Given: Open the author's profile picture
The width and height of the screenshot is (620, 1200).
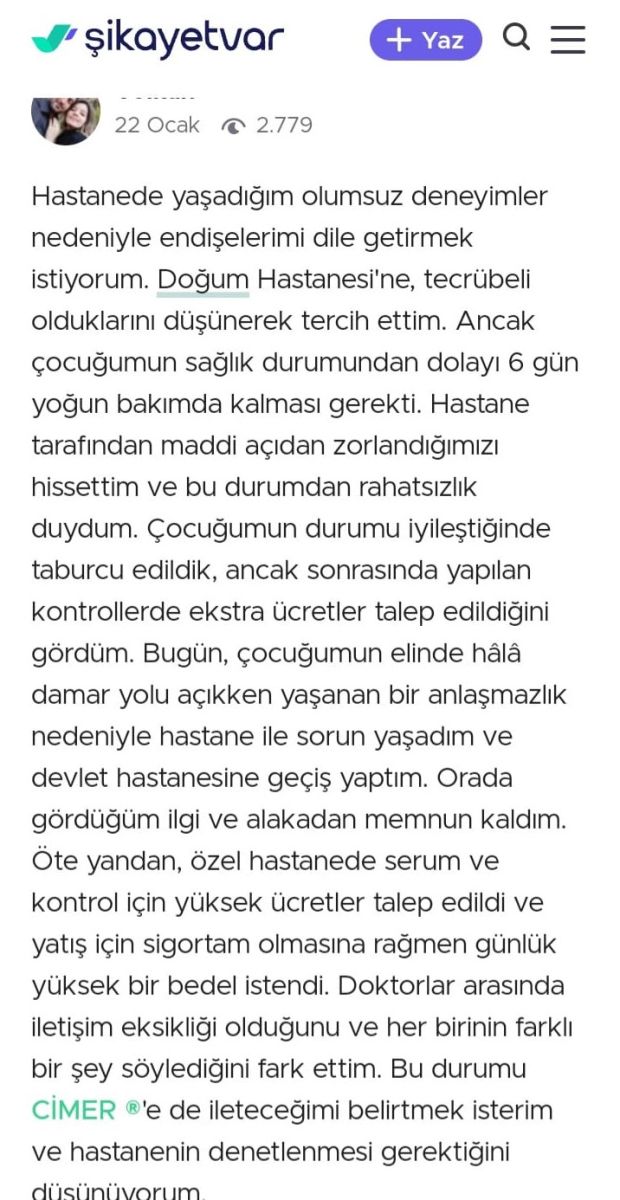Looking at the screenshot, I should pos(66,117).
